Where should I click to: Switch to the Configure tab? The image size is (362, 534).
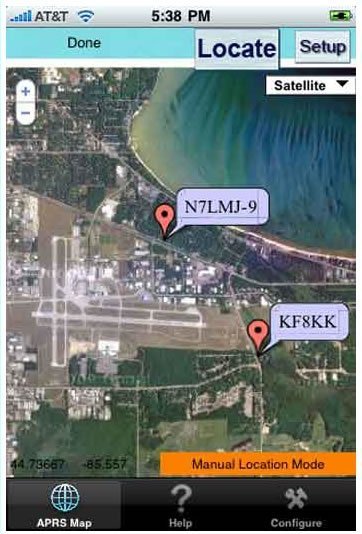pos(296,506)
